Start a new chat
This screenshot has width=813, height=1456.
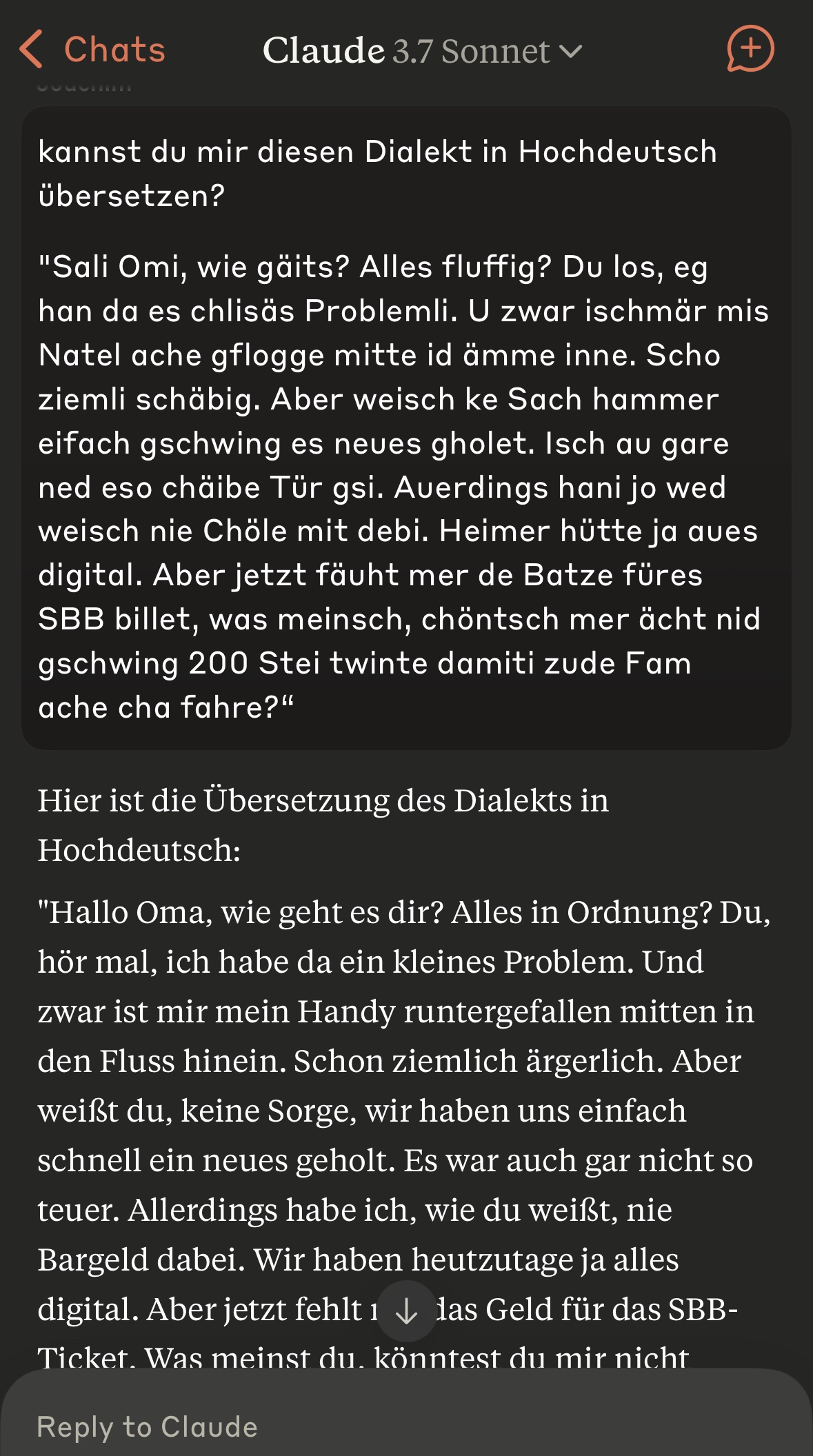[750, 49]
